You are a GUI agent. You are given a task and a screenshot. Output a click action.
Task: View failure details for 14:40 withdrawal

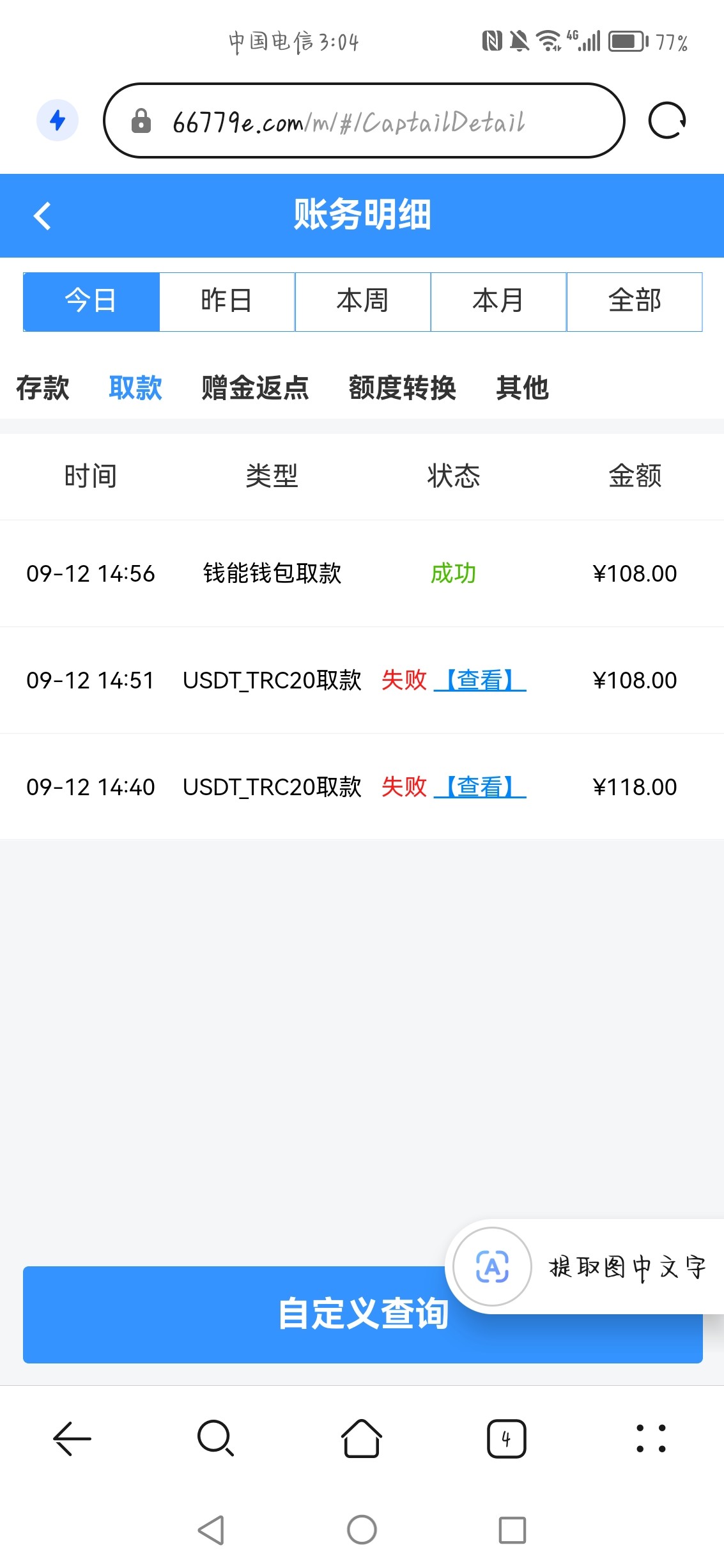tap(480, 787)
